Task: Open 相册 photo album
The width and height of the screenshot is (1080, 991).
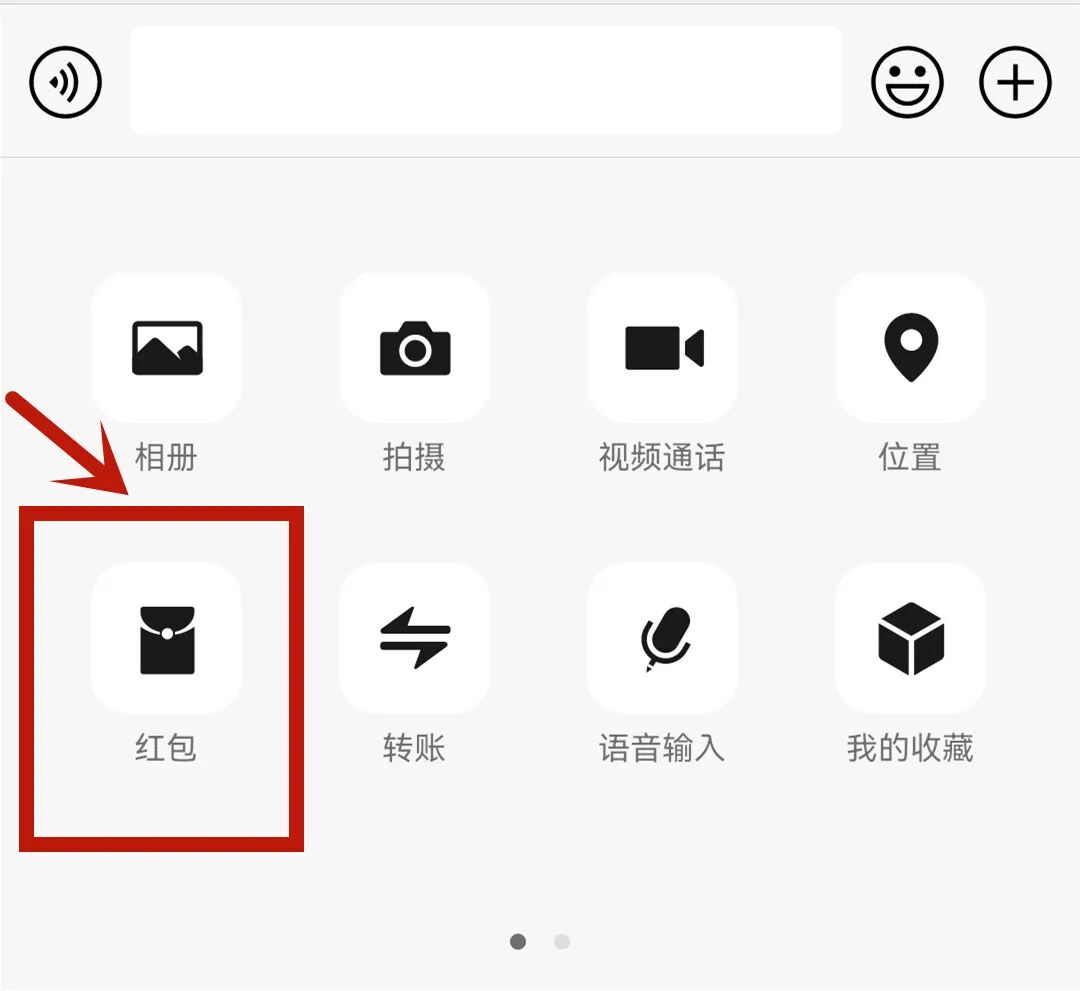Action: [166, 348]
